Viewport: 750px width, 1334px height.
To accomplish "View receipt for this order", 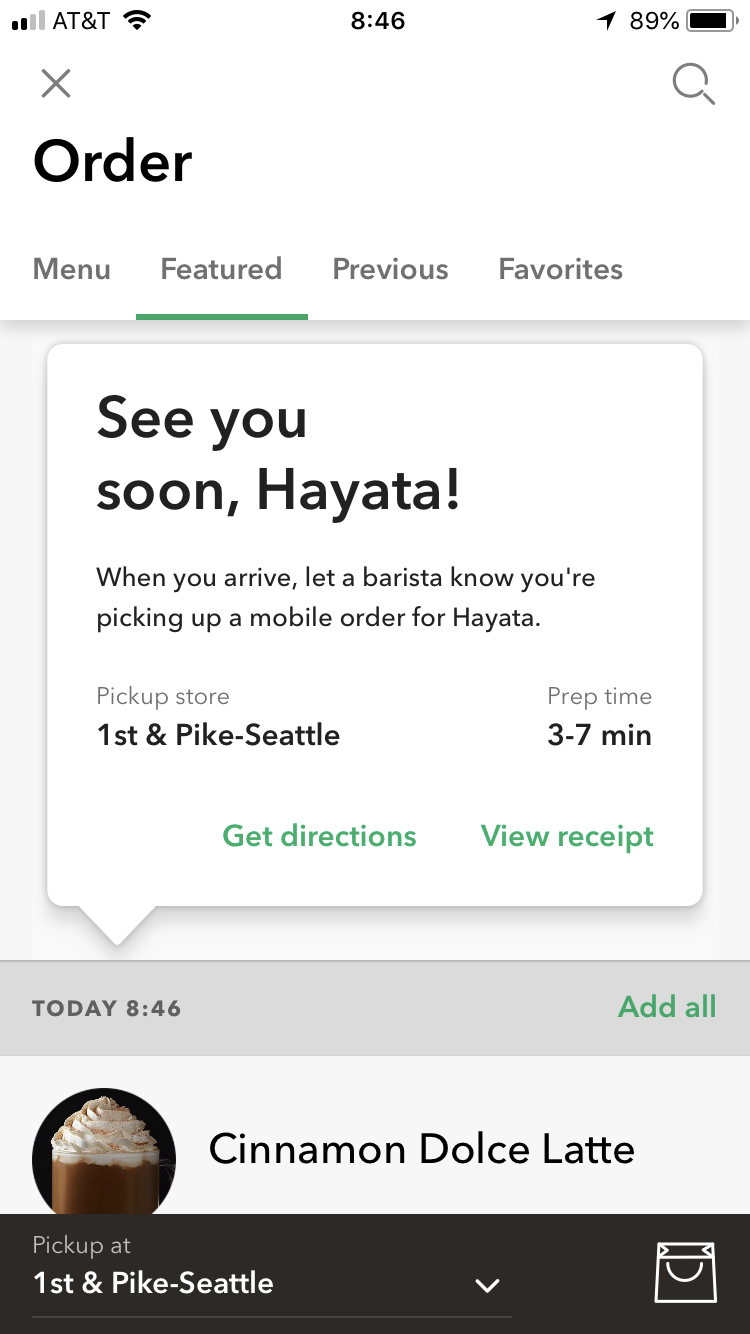I will pyautogui.click(x=567, y=836).
